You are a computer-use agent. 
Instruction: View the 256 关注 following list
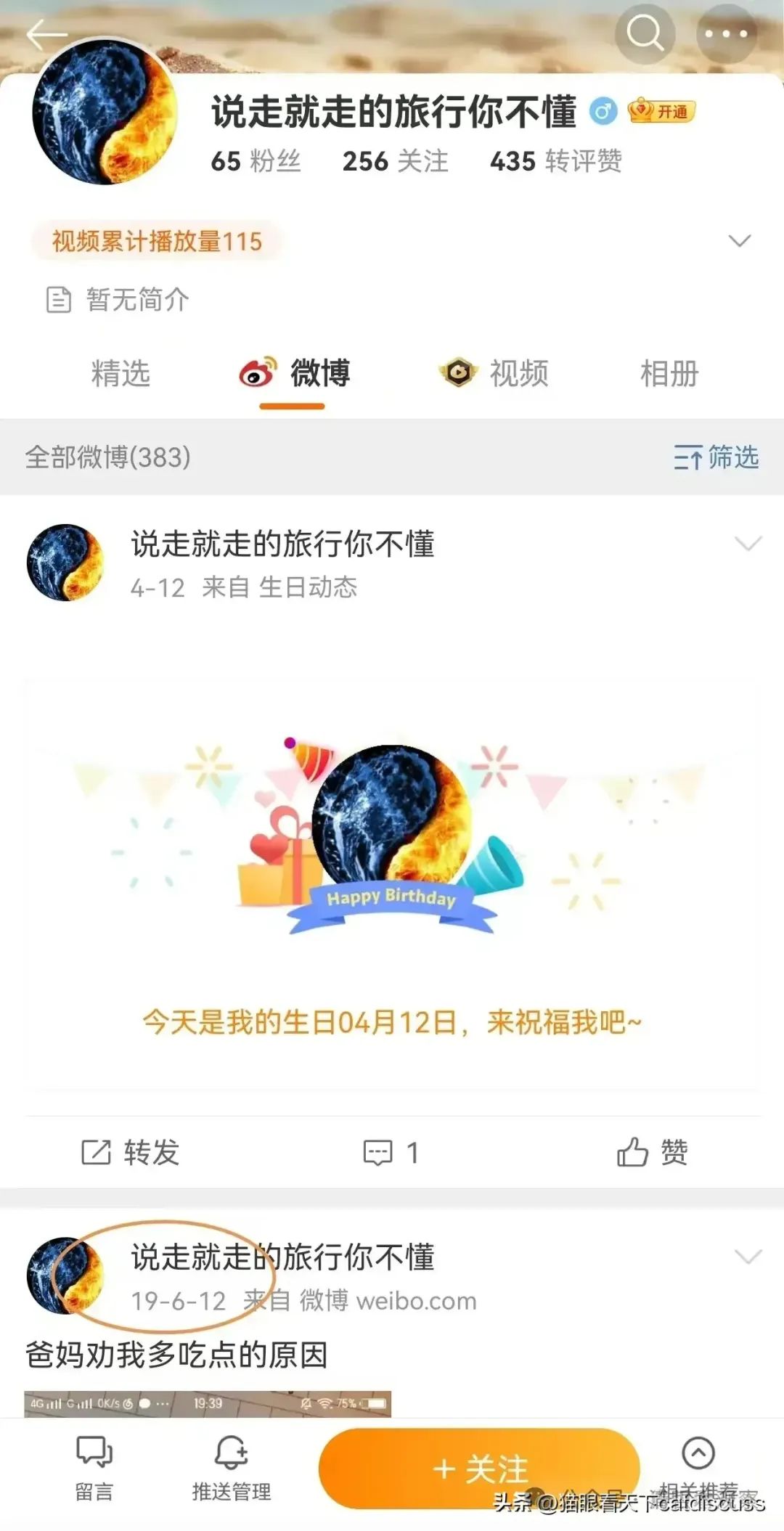pyautogui.click(x=395, y=161)
